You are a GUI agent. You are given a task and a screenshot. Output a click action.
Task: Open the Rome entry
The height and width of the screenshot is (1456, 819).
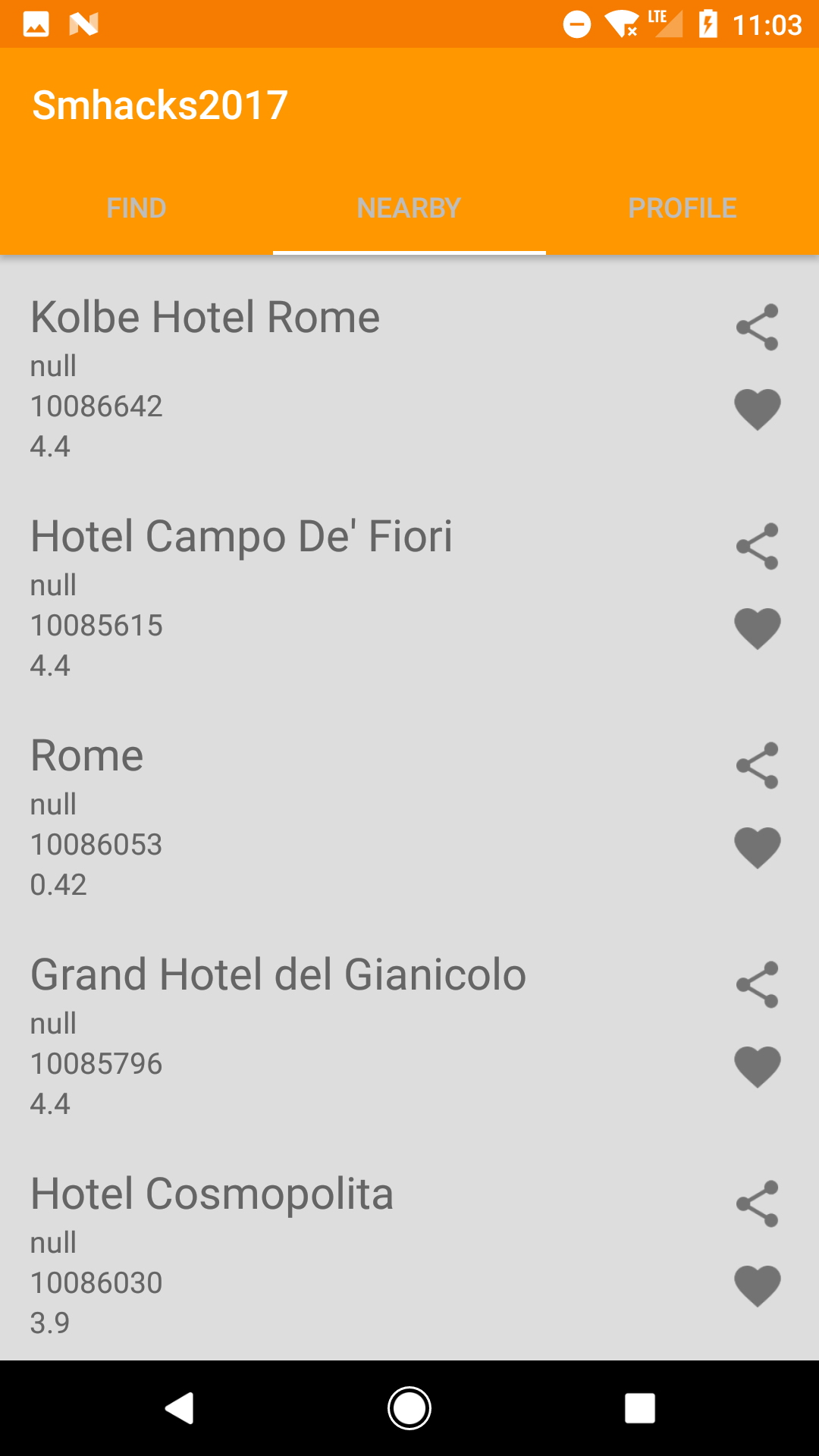(87, 755)
